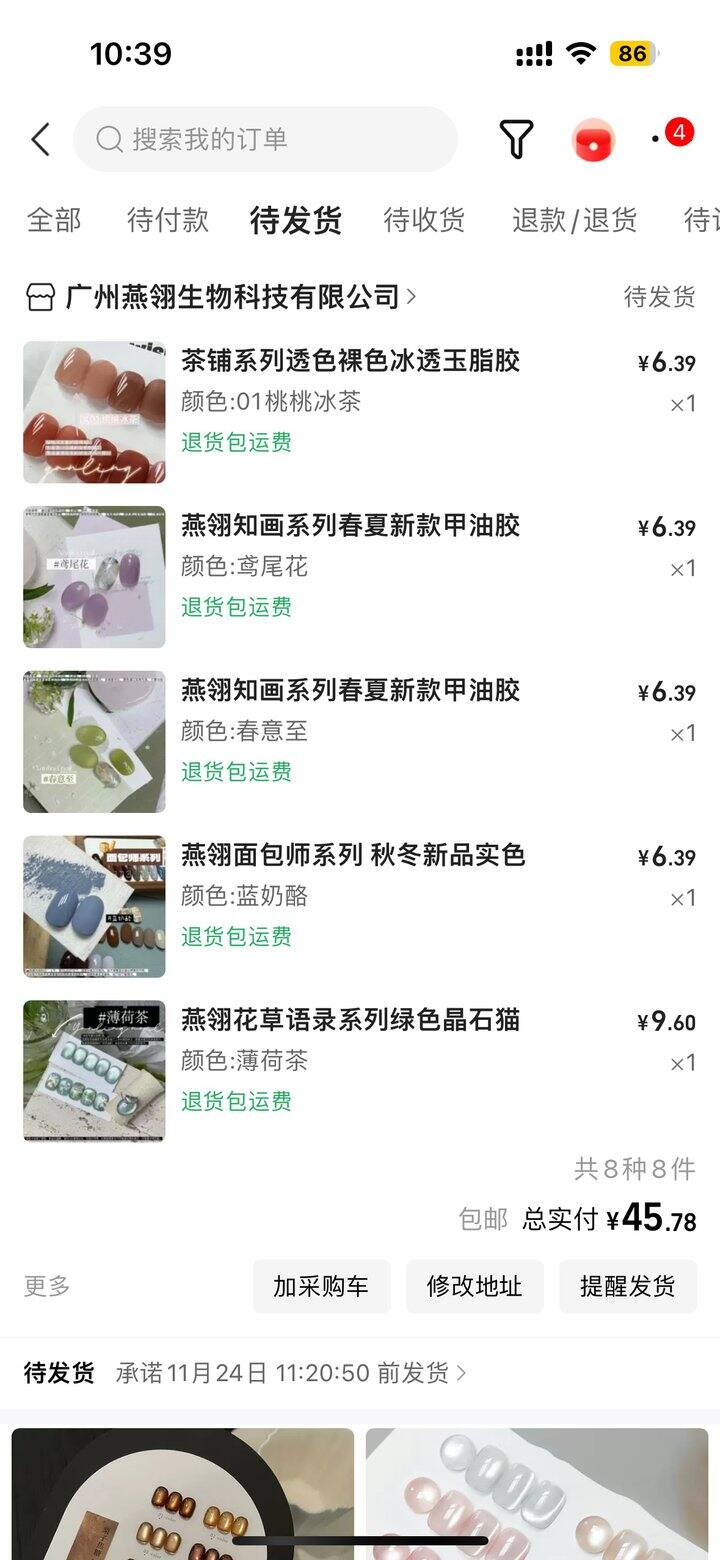Open the 燕翎面包师系列 蓝奶酪 item
Screen dimensions: 720x1560
[x=352, y=856]
